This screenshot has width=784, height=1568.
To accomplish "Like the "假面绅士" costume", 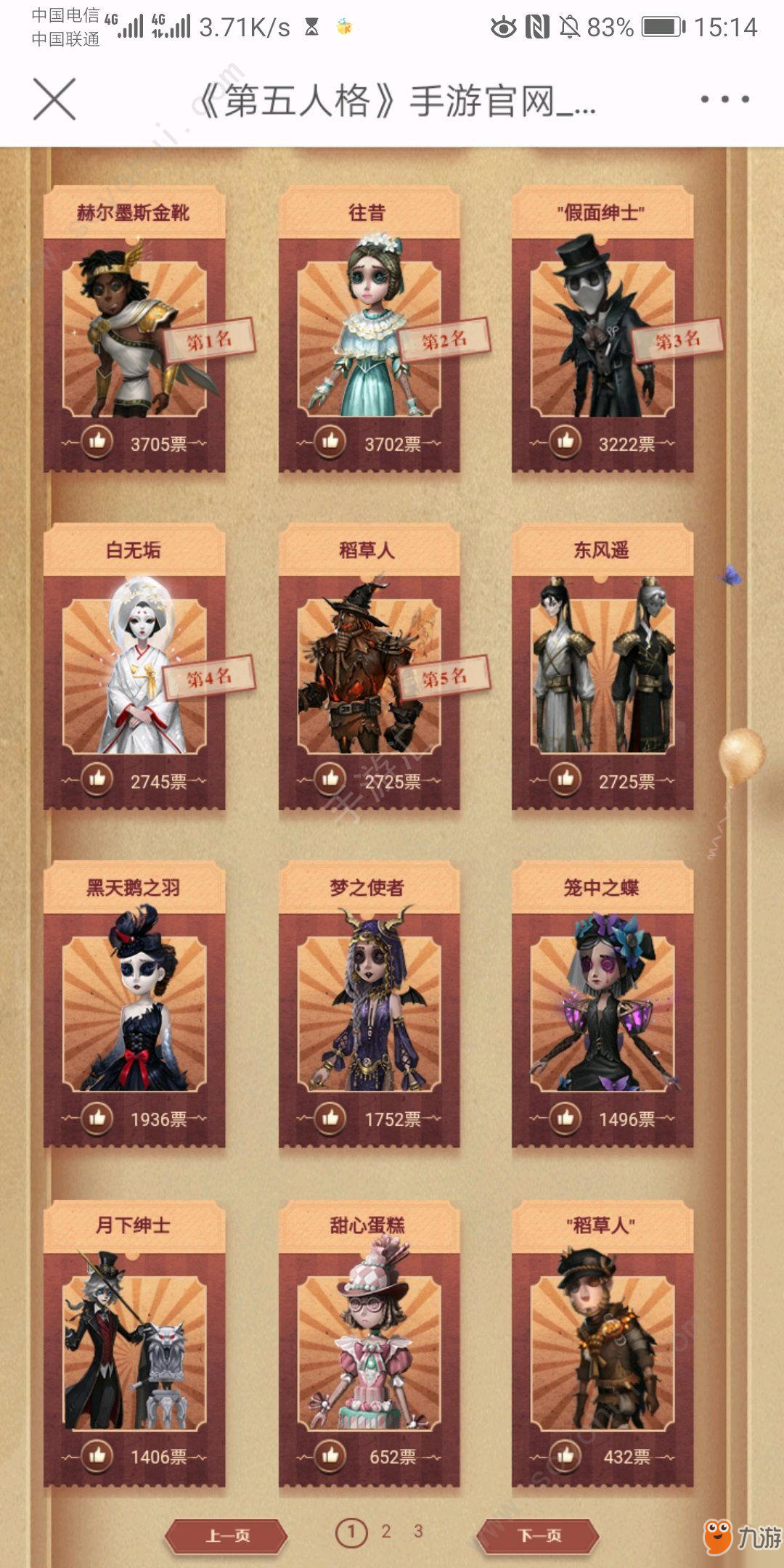I will tap(565, 441).
